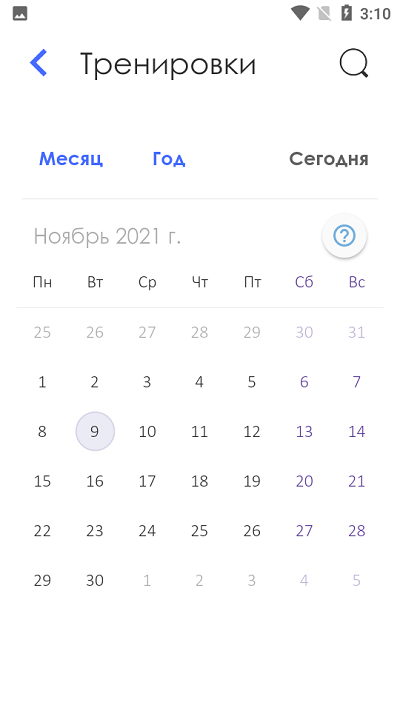Viewport: 400px width, 711px height.
Task: Select October 31 from previous month
Action: tap(356, 332)
